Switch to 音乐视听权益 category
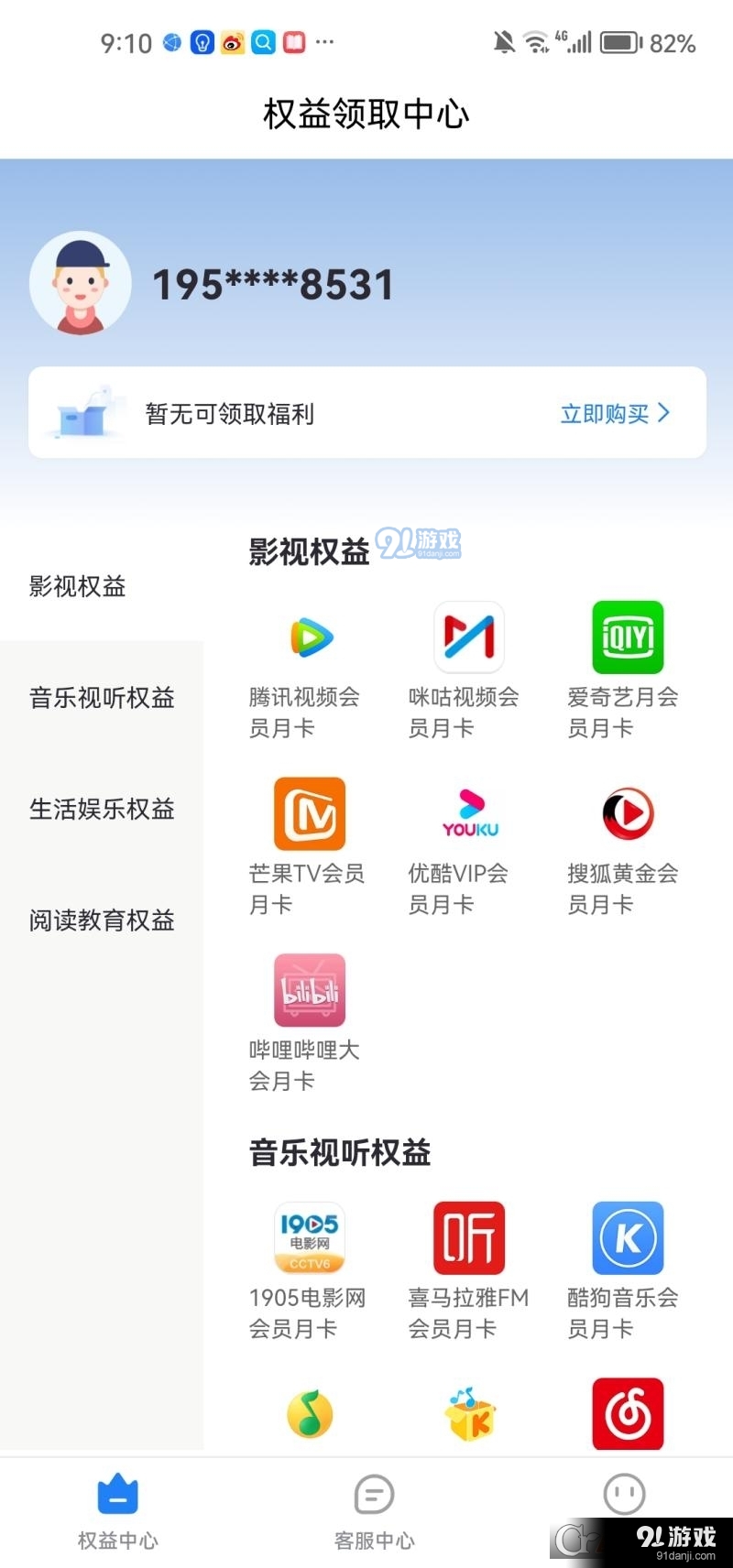Screen dimensions: 733x1568 (x=101, y=698)
